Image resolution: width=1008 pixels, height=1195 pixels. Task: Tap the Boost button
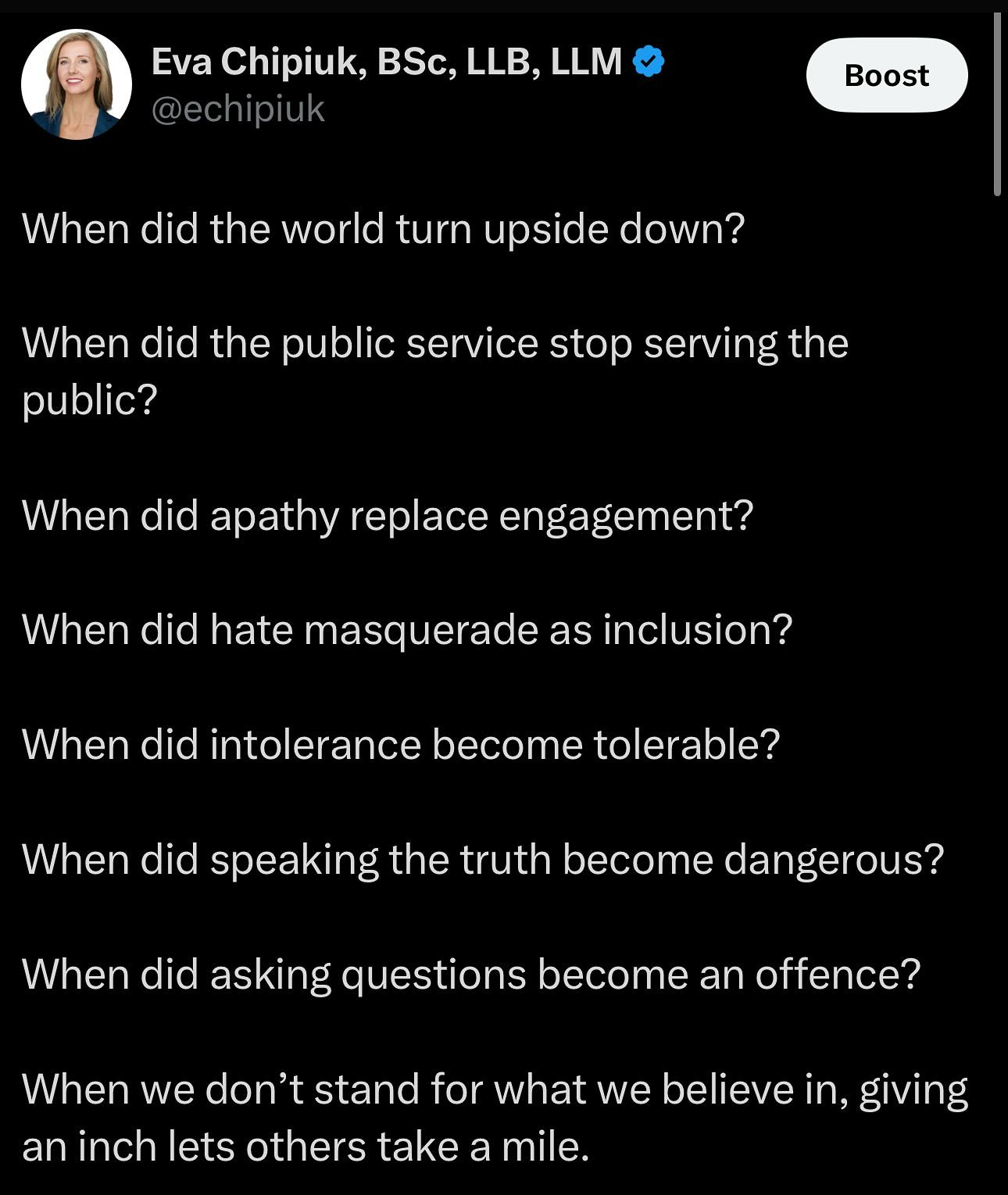[x=886, y=76]
